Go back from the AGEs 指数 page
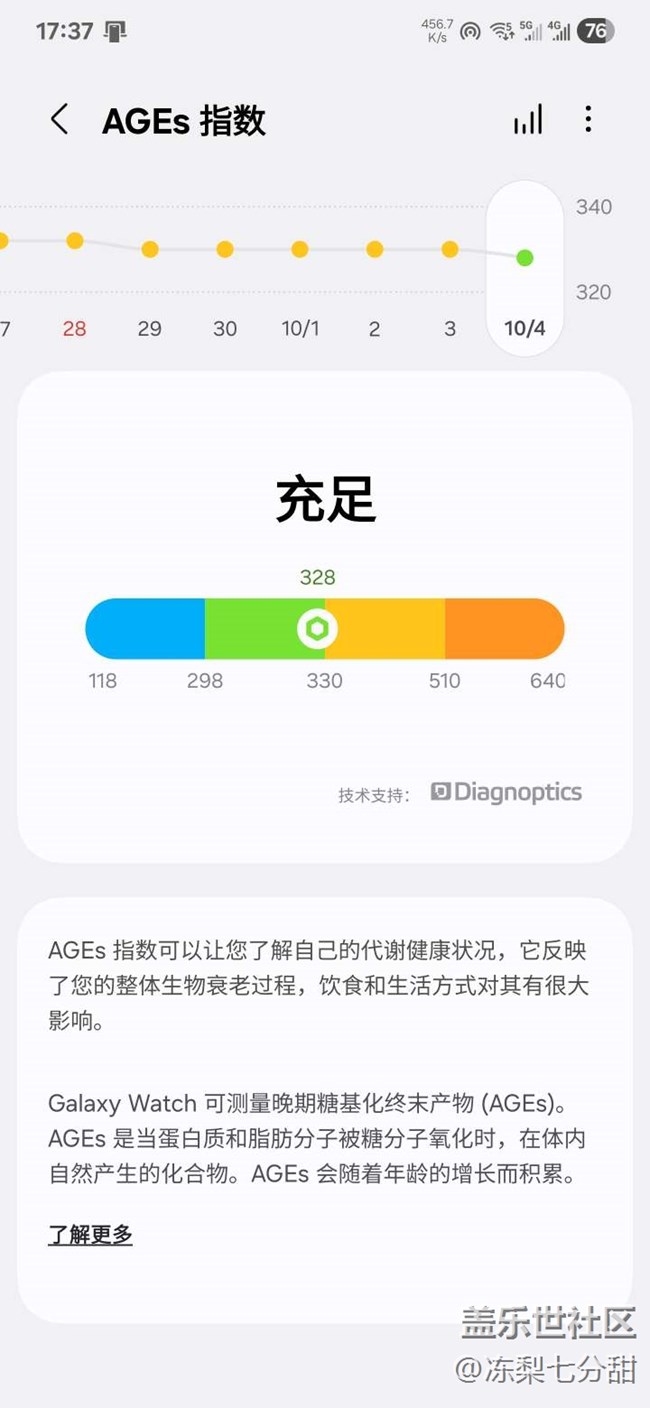This screenshot has height=1408, width=650. click(x=60, y=120)
